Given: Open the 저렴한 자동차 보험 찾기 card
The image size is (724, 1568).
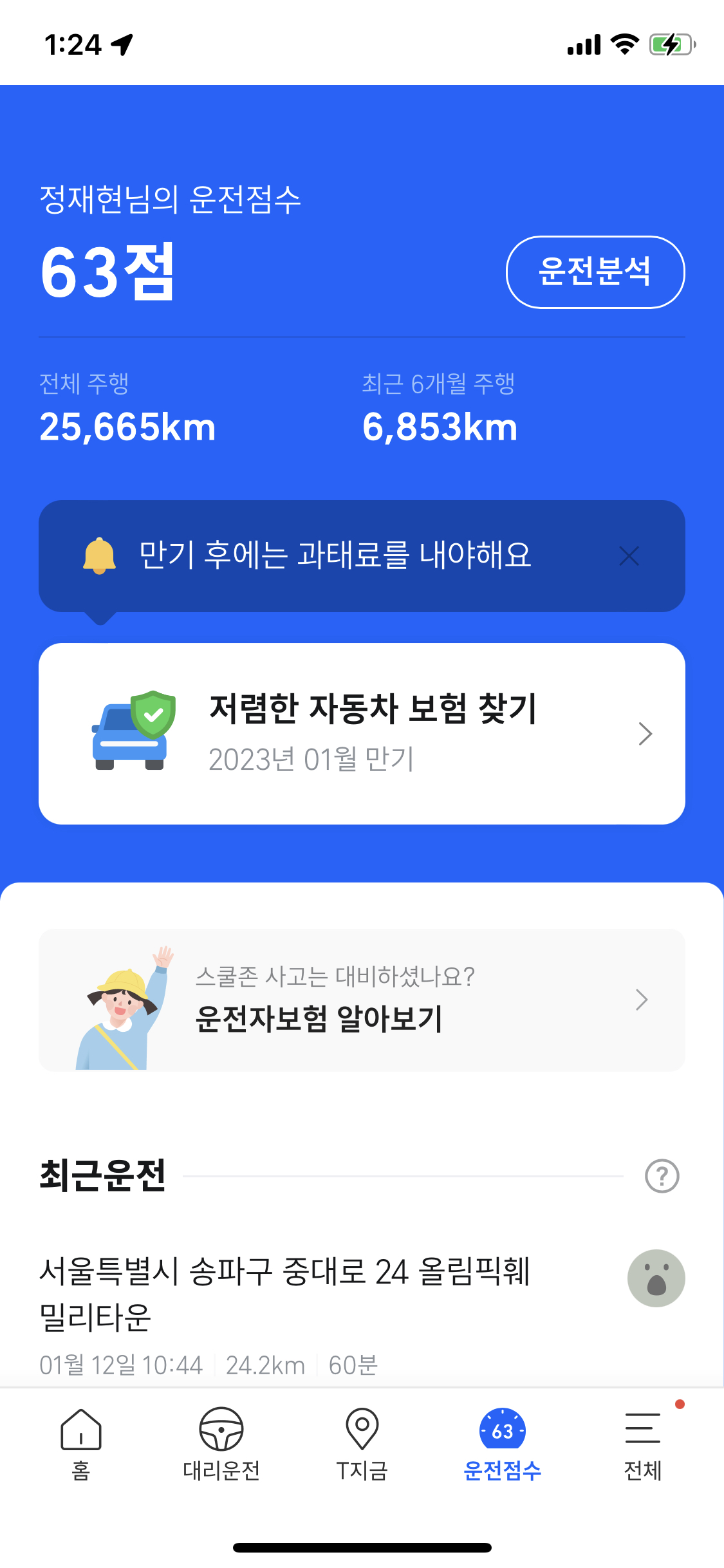Looking at the screenshot, I should coord(362,734).
